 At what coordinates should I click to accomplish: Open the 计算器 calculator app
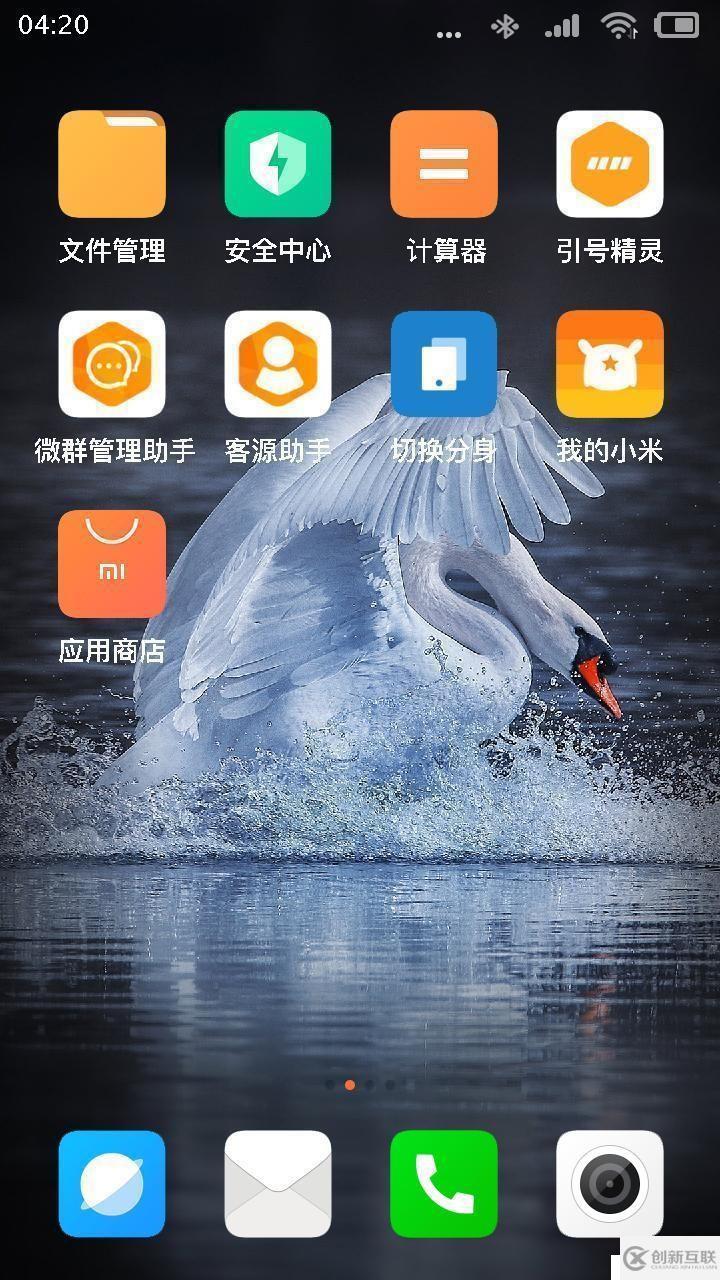(444, 164)
